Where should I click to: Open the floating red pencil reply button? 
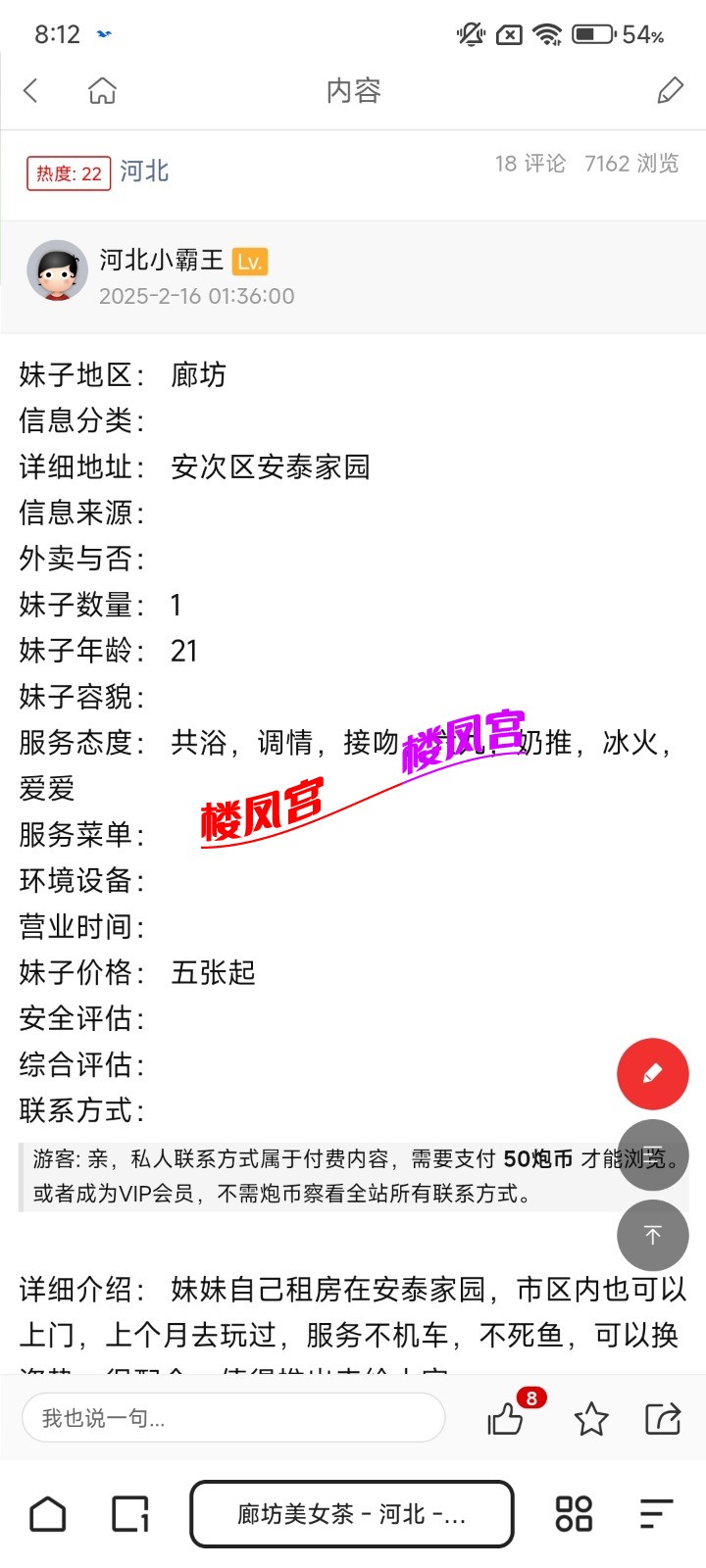click(x=652, y=1073)
